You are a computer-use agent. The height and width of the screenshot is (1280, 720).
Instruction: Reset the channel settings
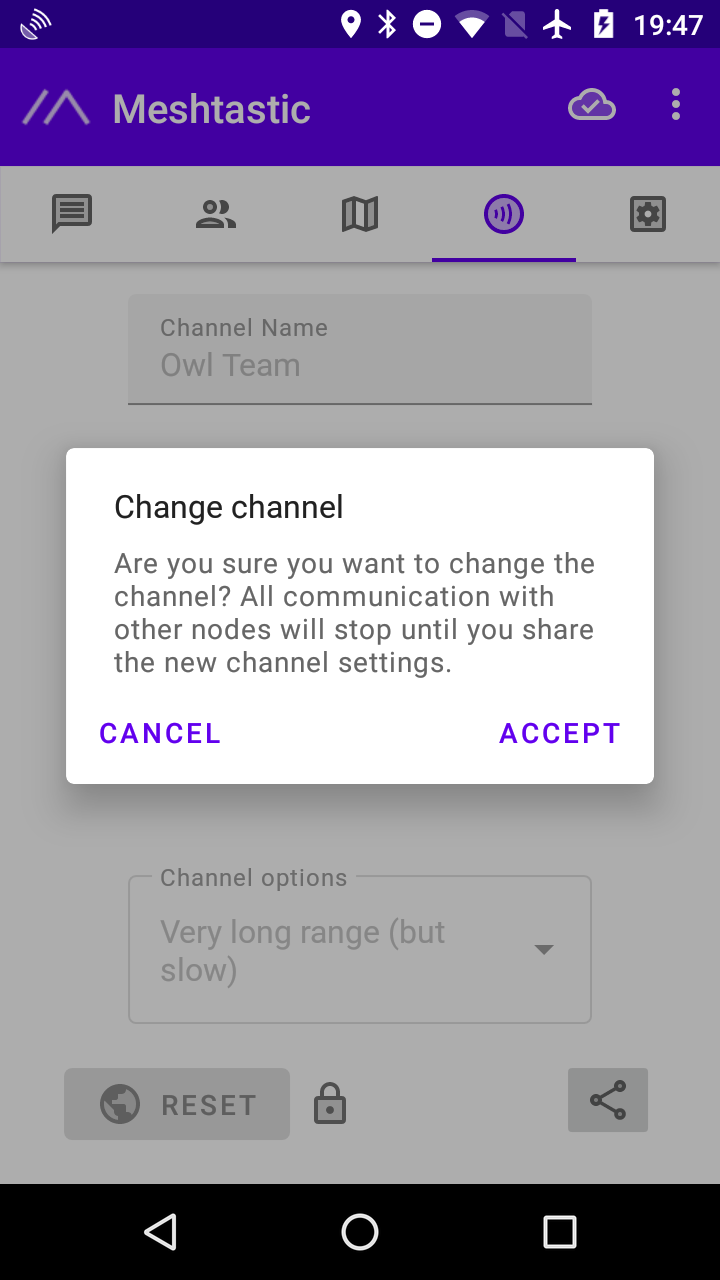click(177, 1104)
